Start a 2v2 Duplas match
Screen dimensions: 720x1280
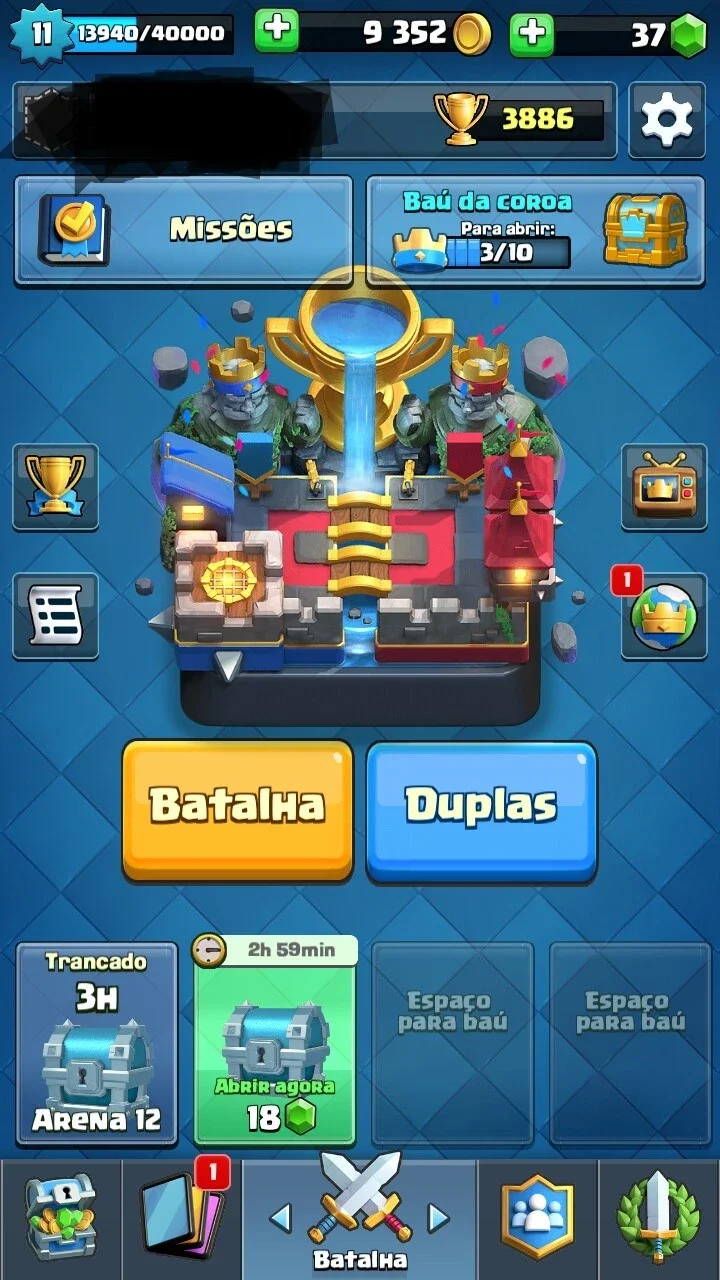[x=481, y=810]
